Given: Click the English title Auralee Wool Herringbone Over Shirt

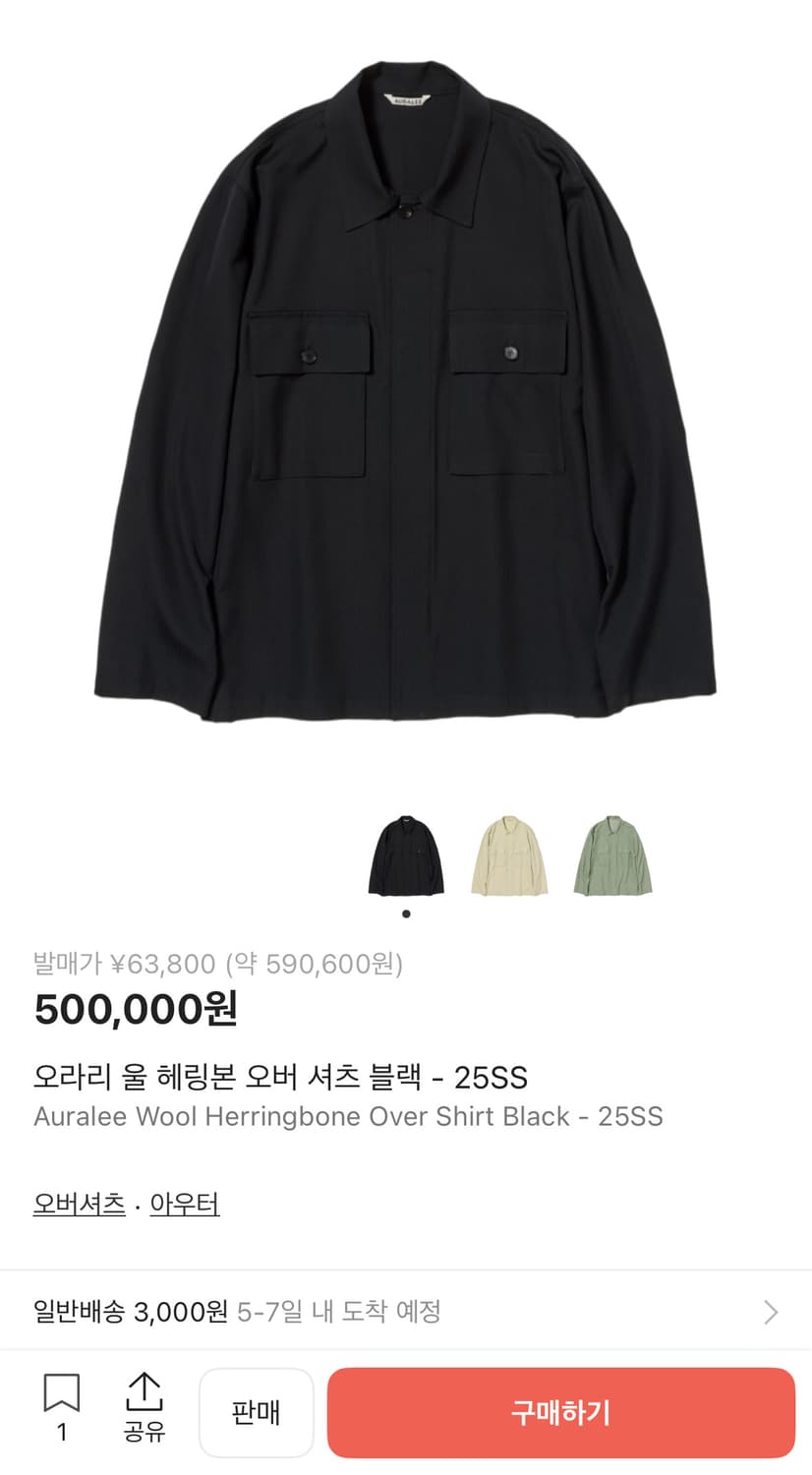Looking at the screenshot, I should tap(347, 1116).
